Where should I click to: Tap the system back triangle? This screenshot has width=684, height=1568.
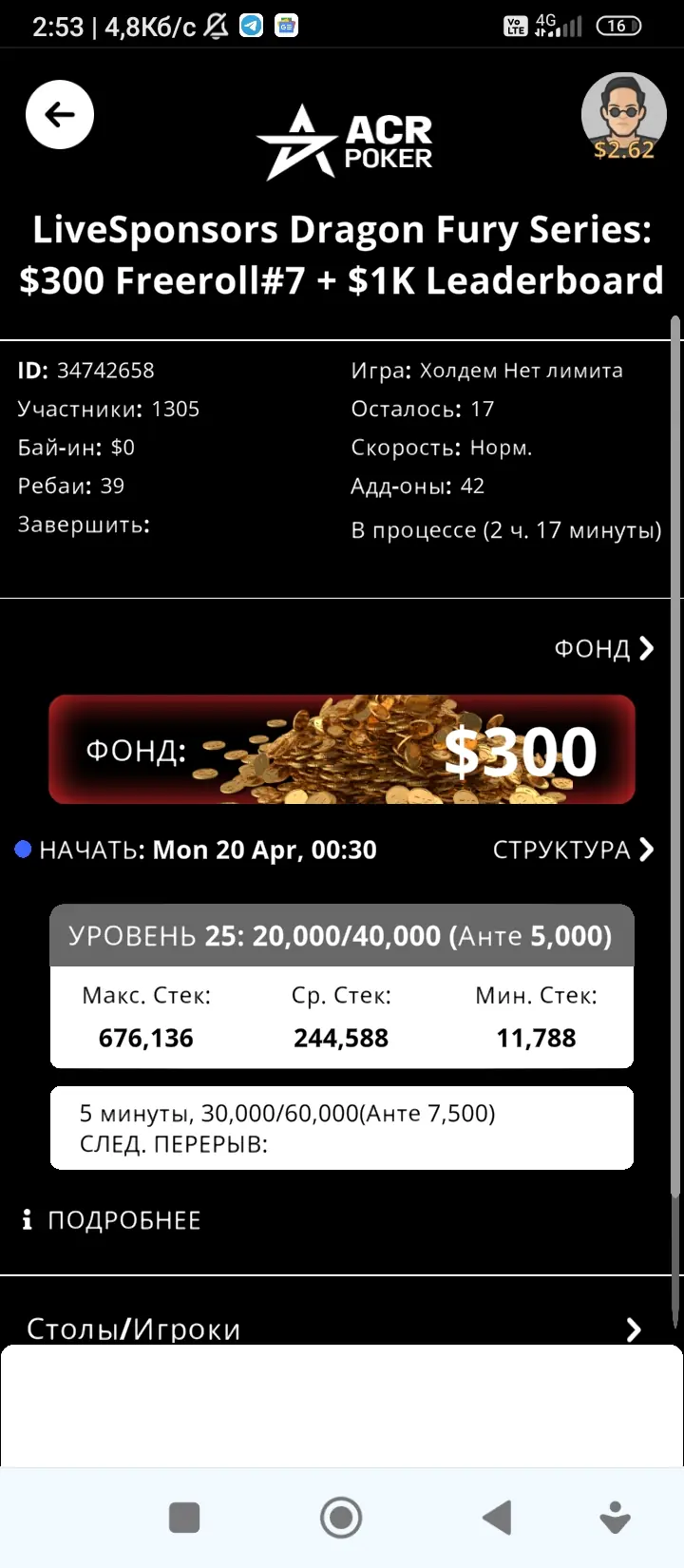click(x=497, y=1518)
